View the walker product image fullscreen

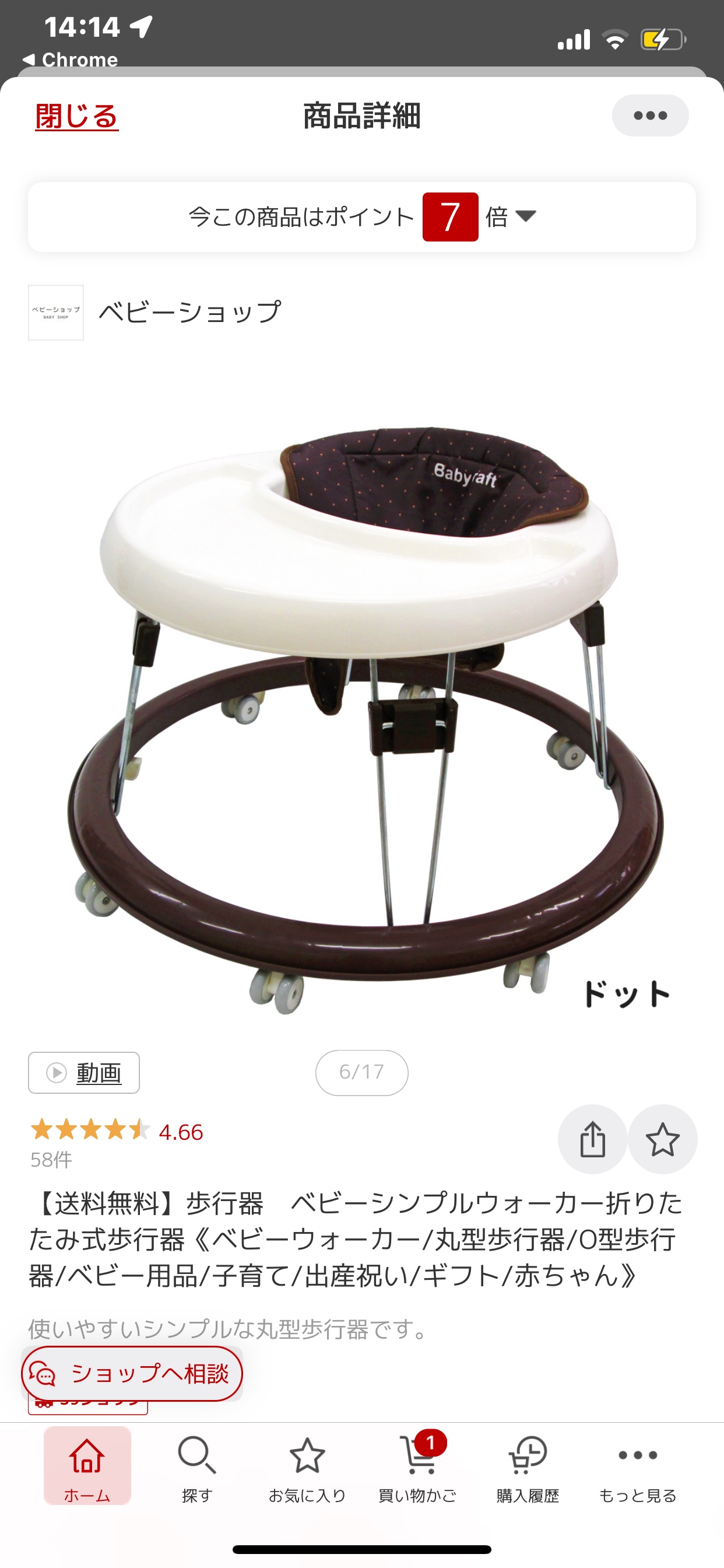tap(362, 700)
